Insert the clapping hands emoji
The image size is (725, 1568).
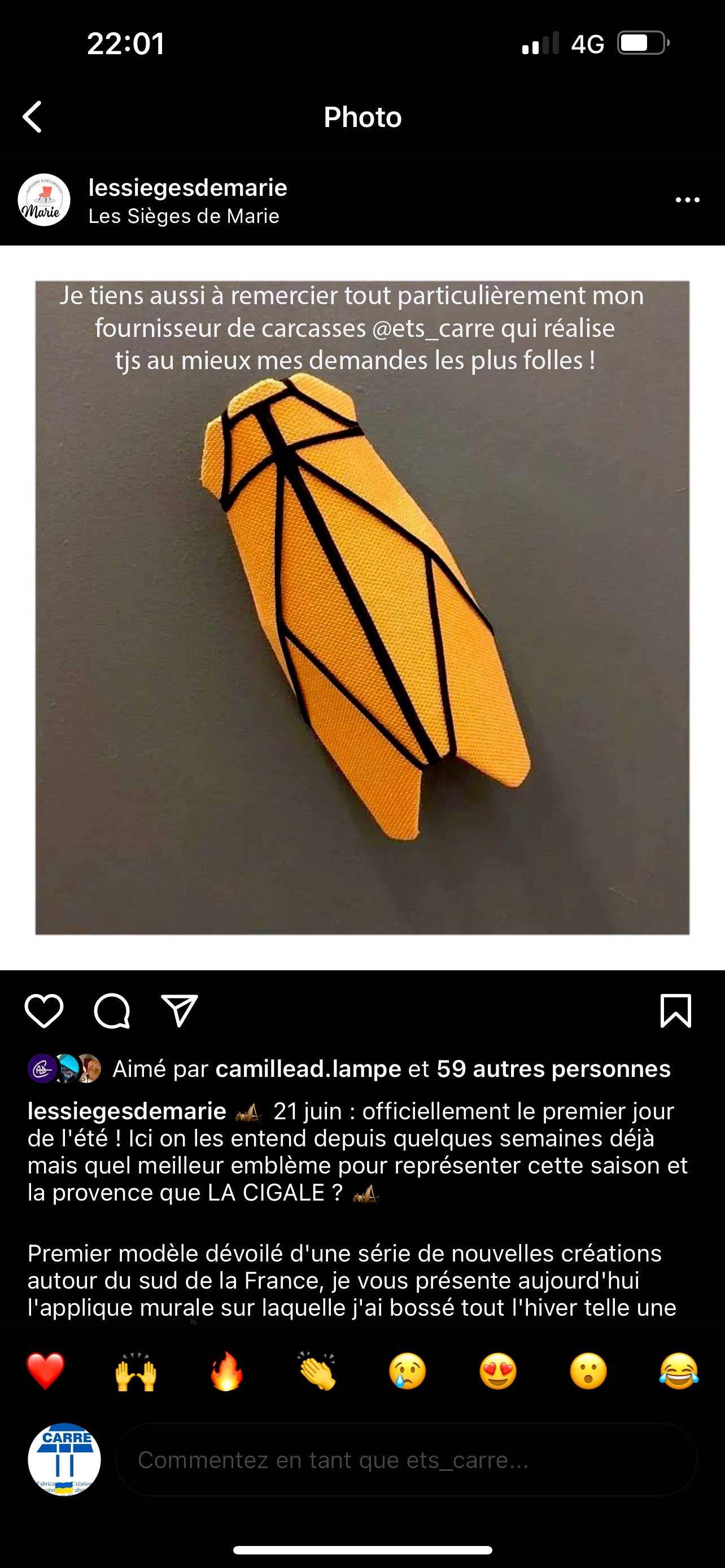(x=317, y=1372)
